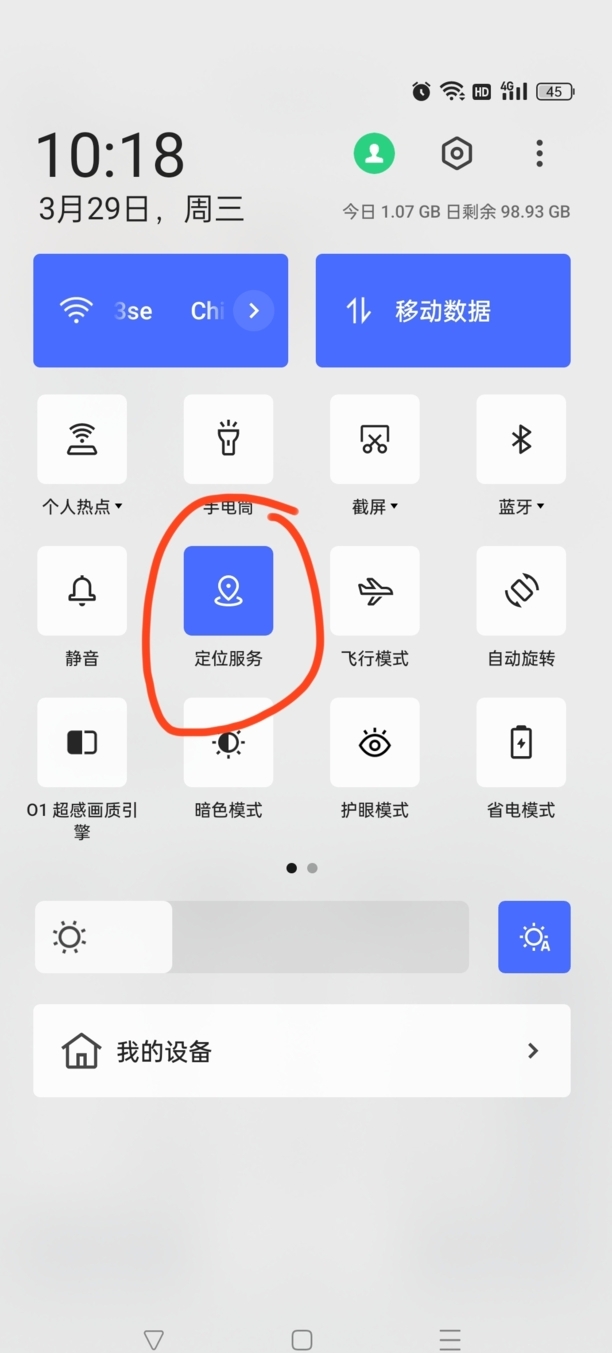Toggle 移动数据 mobile data tile
Image resolution: width=612 pixels, height=1353 pixels.
(443, 310)
